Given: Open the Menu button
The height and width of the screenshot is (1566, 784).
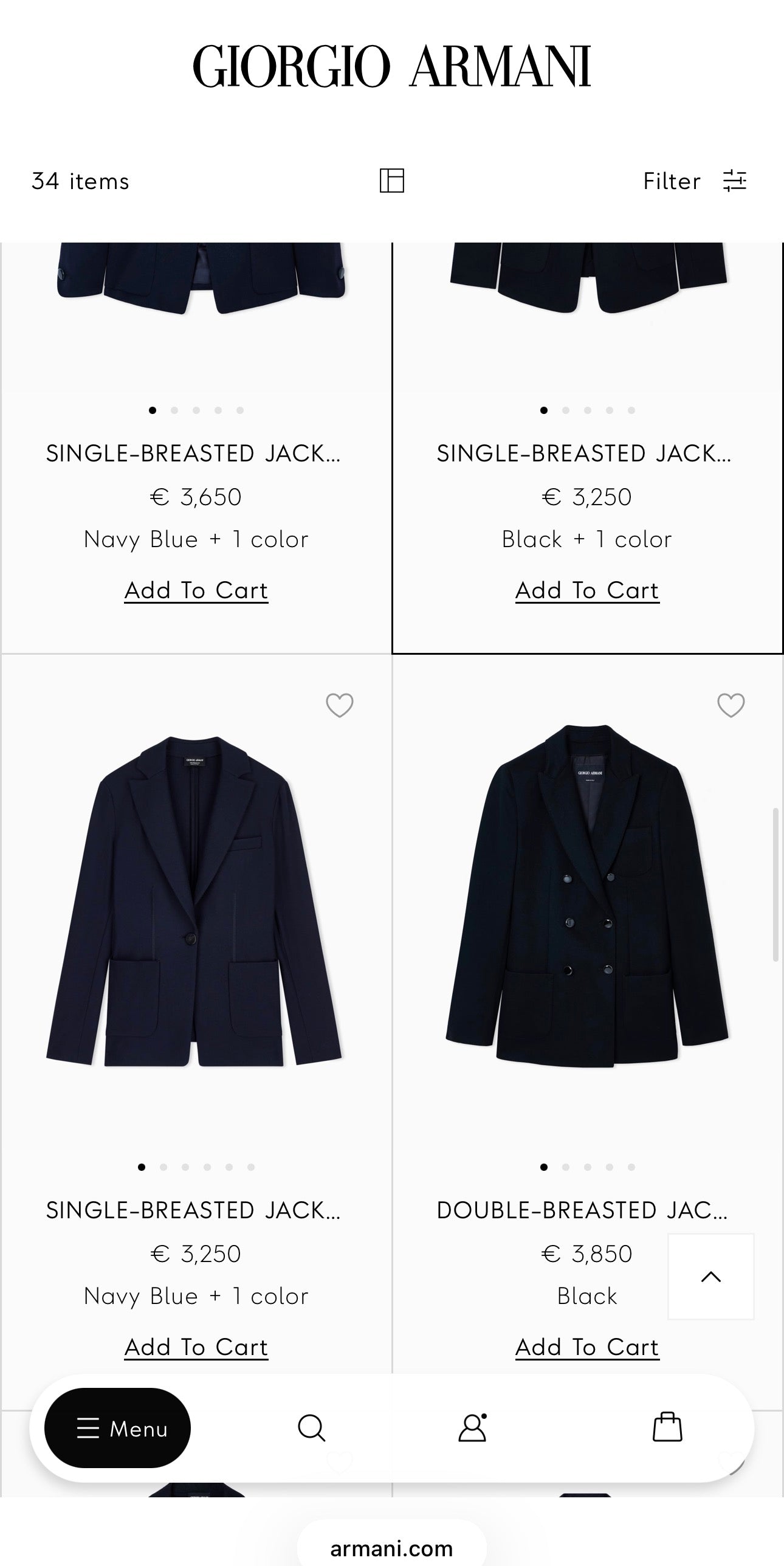Looking at the screenshot, I should coord(117,1428).
